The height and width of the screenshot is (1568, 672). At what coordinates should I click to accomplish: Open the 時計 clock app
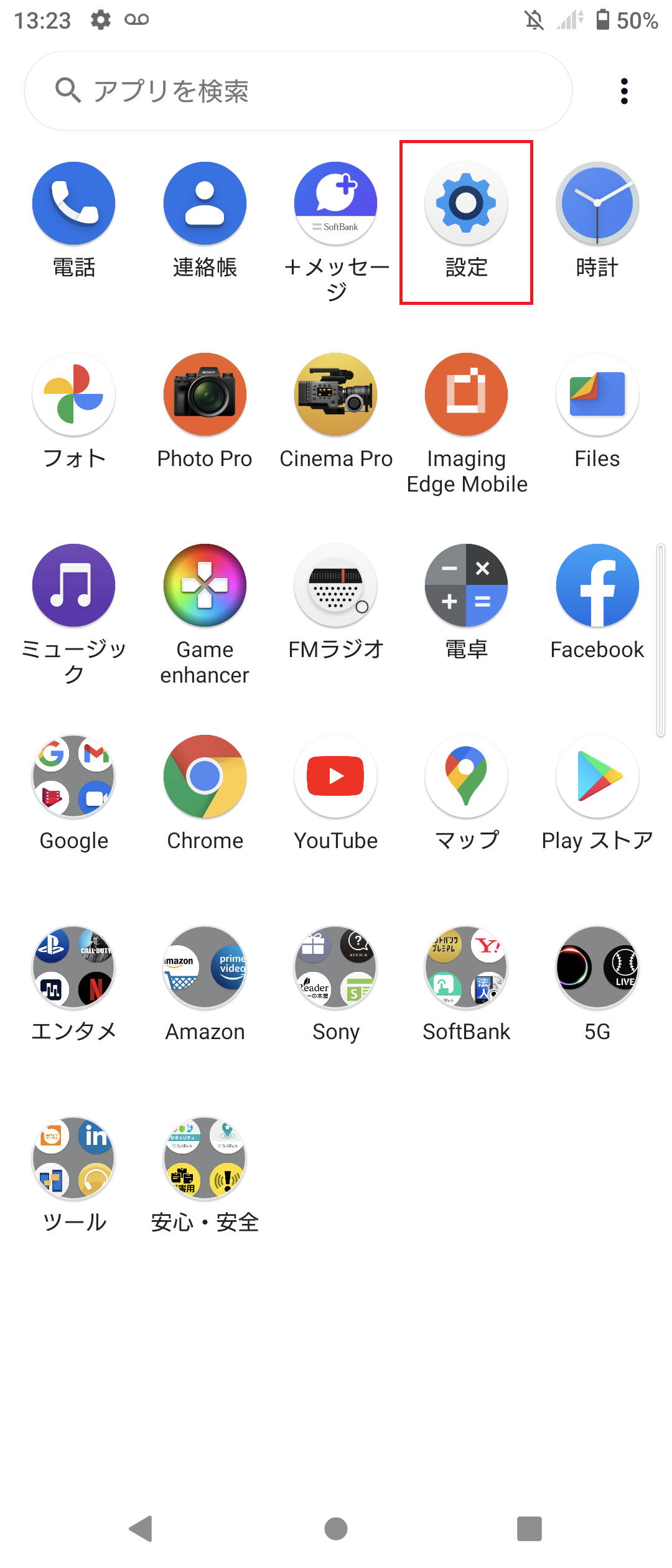pyautogui.click(x=596, y=203)
